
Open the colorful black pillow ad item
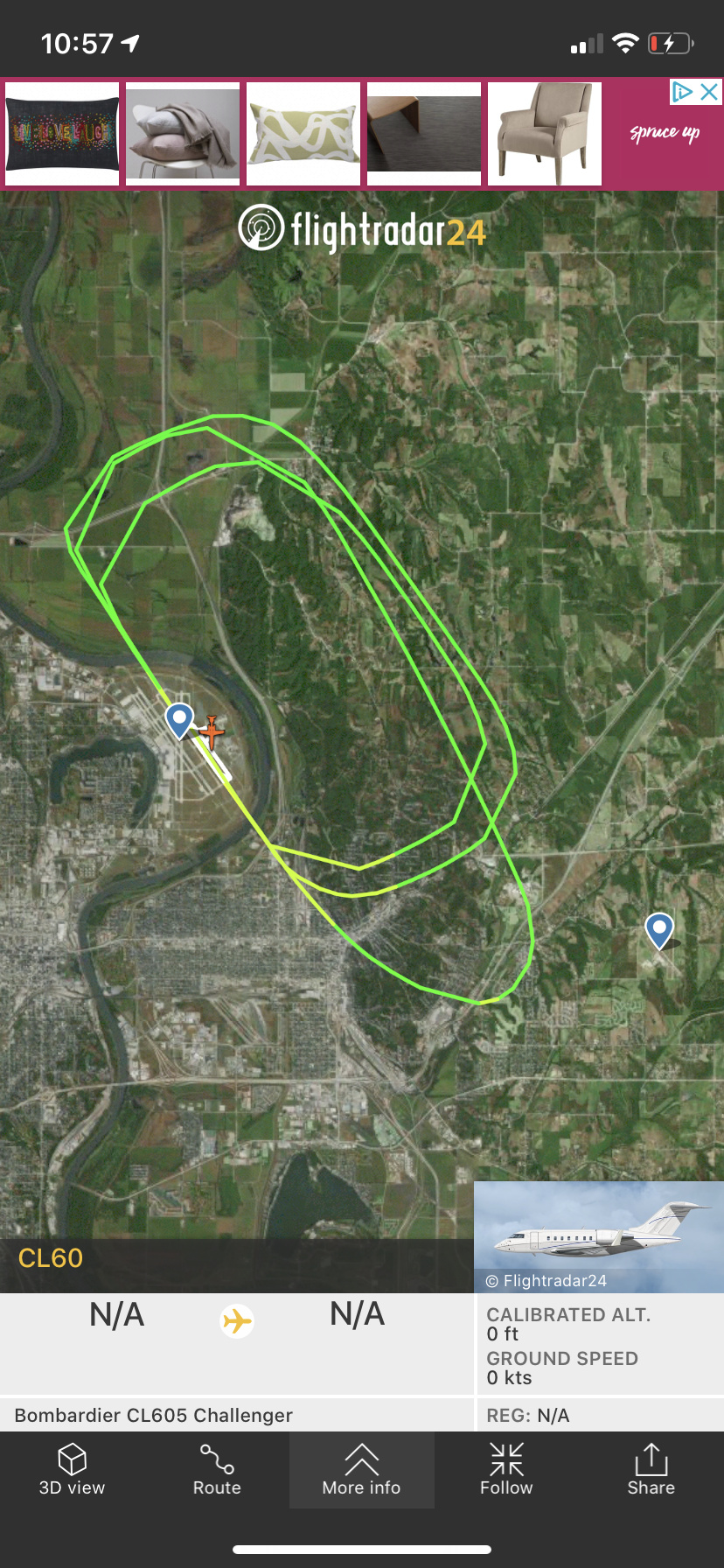[x=62, y=133]
